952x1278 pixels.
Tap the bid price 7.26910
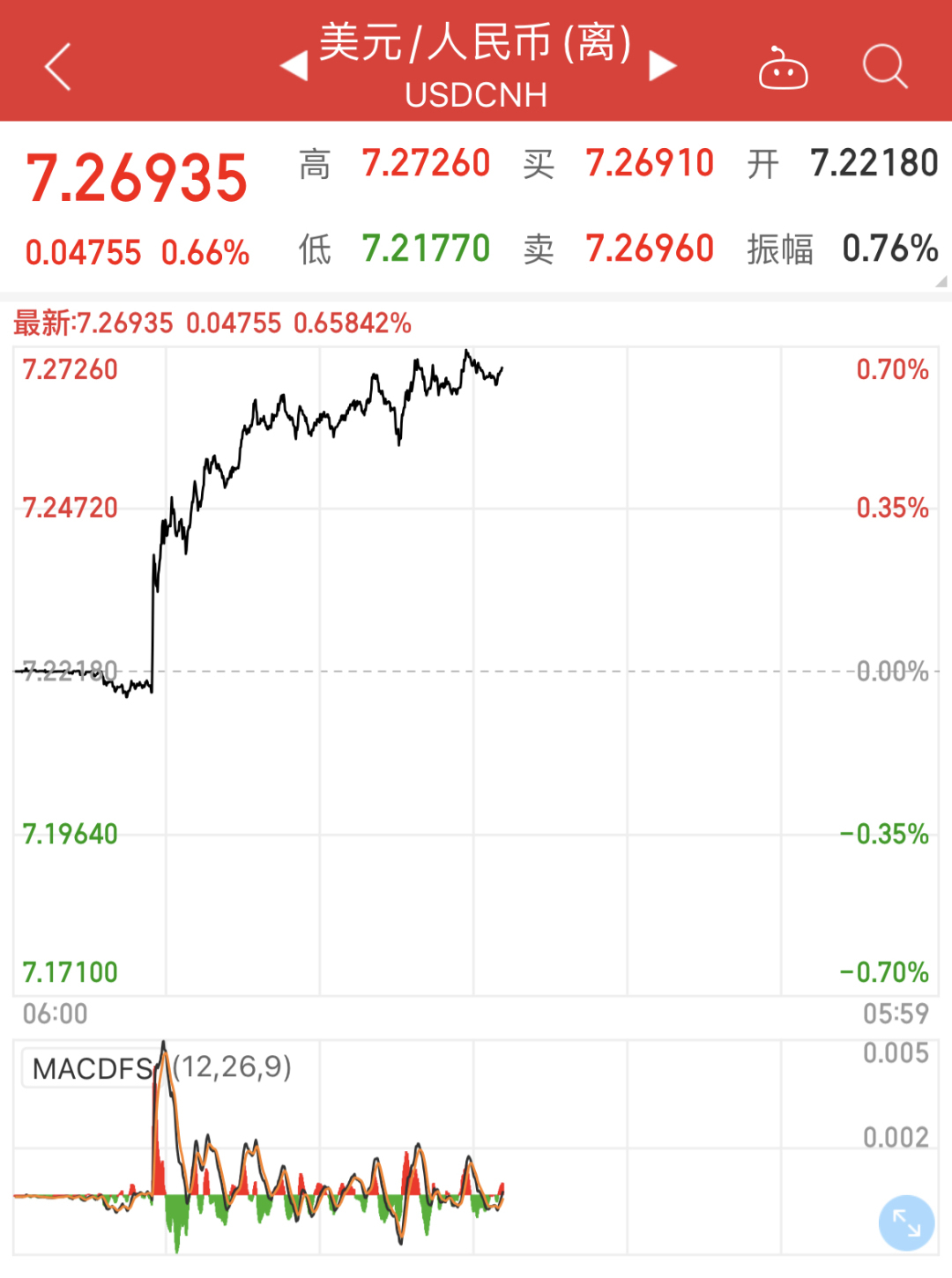click(x=650, y=161)
